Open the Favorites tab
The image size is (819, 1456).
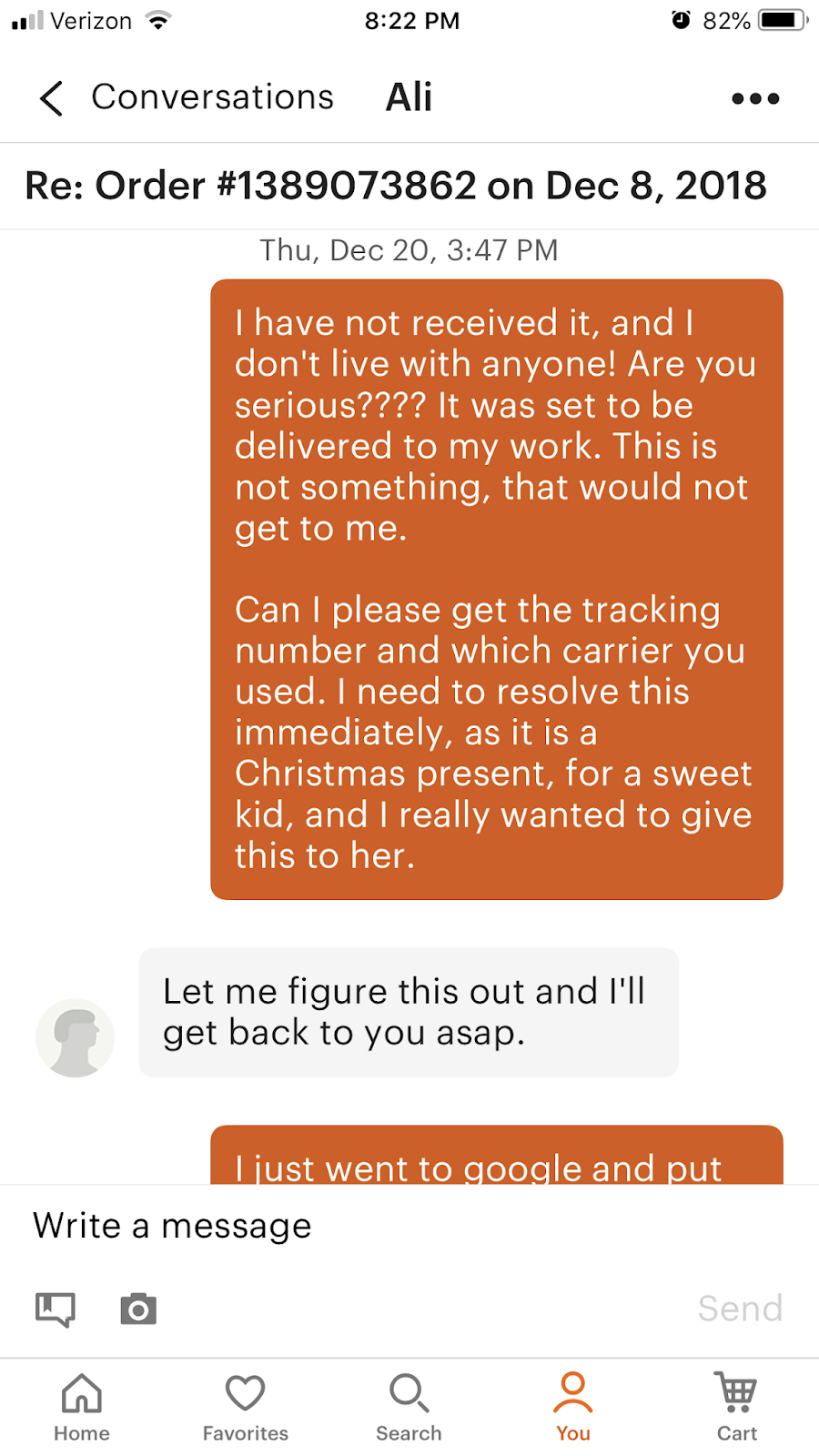[245, 1407]
